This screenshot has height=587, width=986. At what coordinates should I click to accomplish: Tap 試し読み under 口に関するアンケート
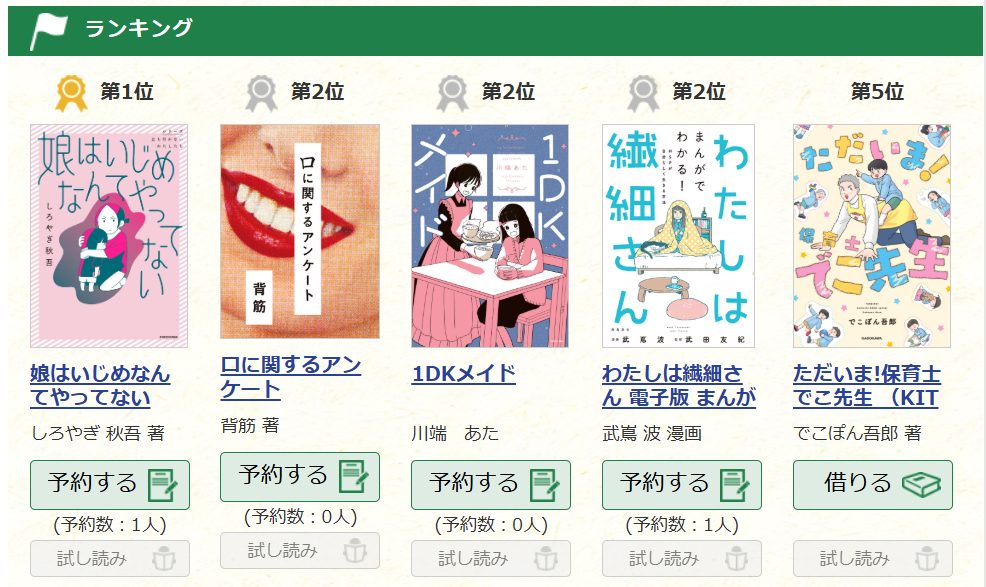pyautogui.click(x=300, y=550)
